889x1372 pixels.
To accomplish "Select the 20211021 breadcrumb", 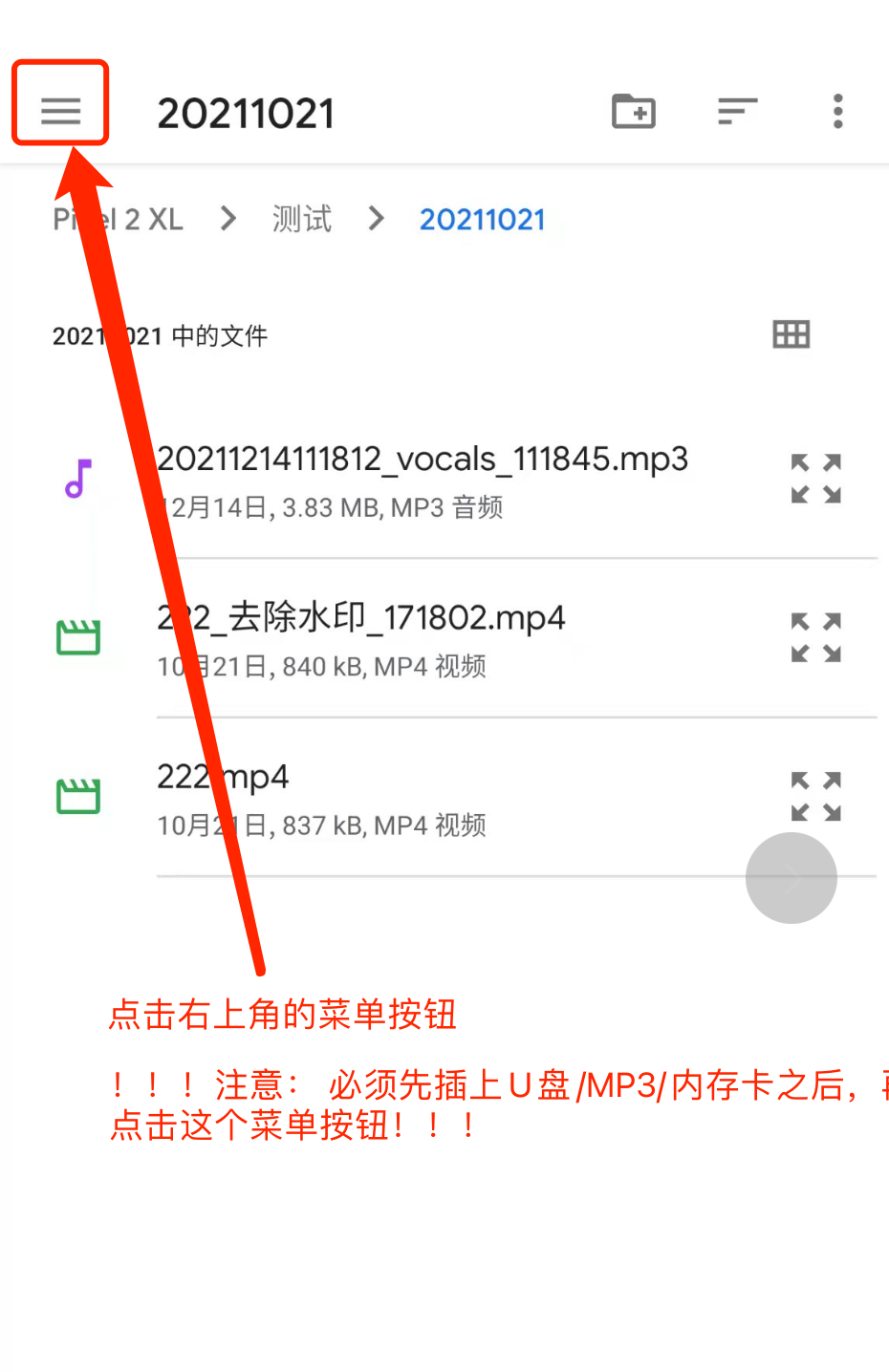I will tap(482, 220).
